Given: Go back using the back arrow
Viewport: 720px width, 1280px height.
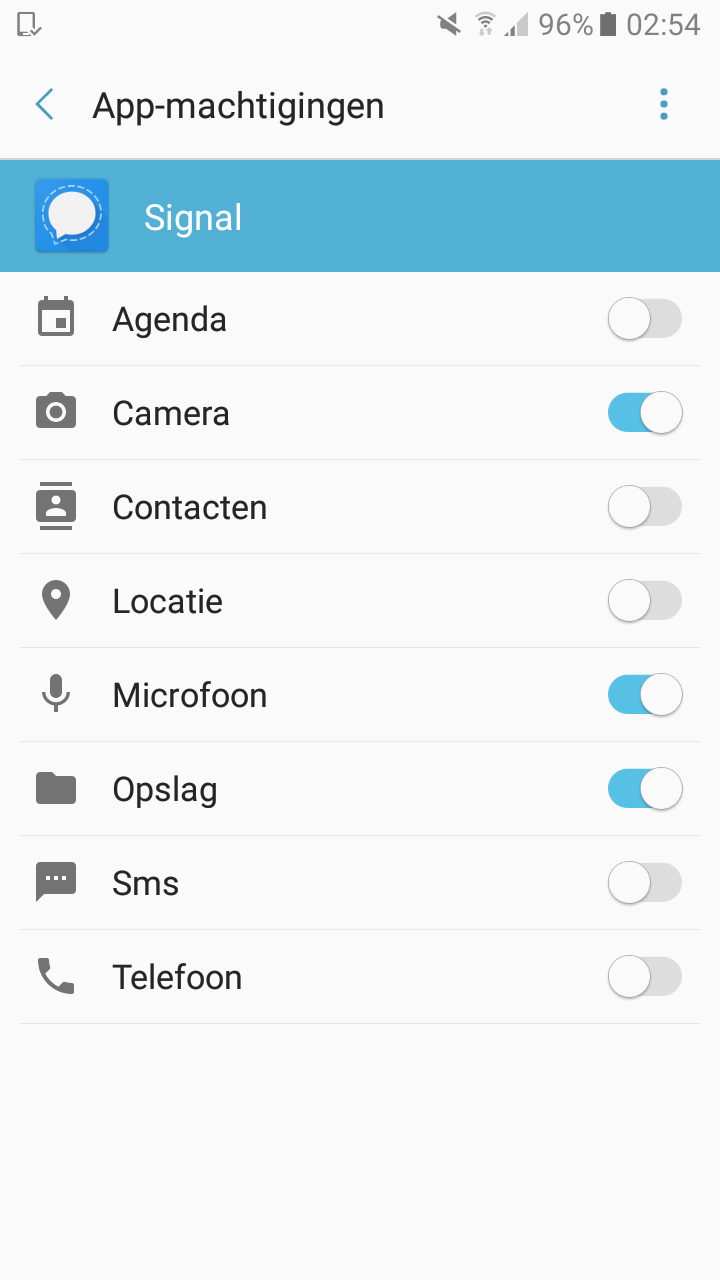Looking at the screenshot, I should tap(44, 103).
